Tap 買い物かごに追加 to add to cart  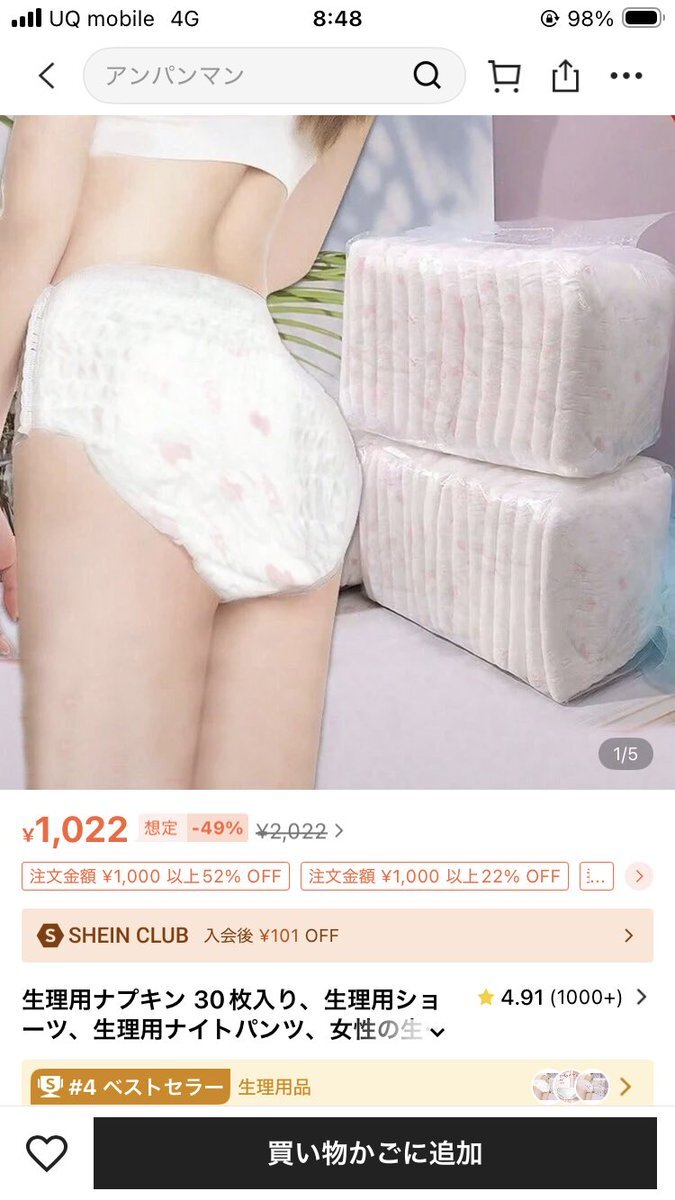375,1153
